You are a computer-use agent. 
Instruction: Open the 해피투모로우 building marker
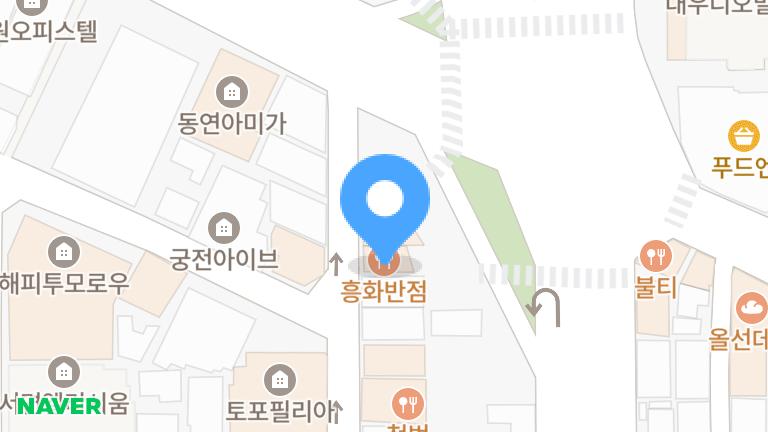point(65,250)
